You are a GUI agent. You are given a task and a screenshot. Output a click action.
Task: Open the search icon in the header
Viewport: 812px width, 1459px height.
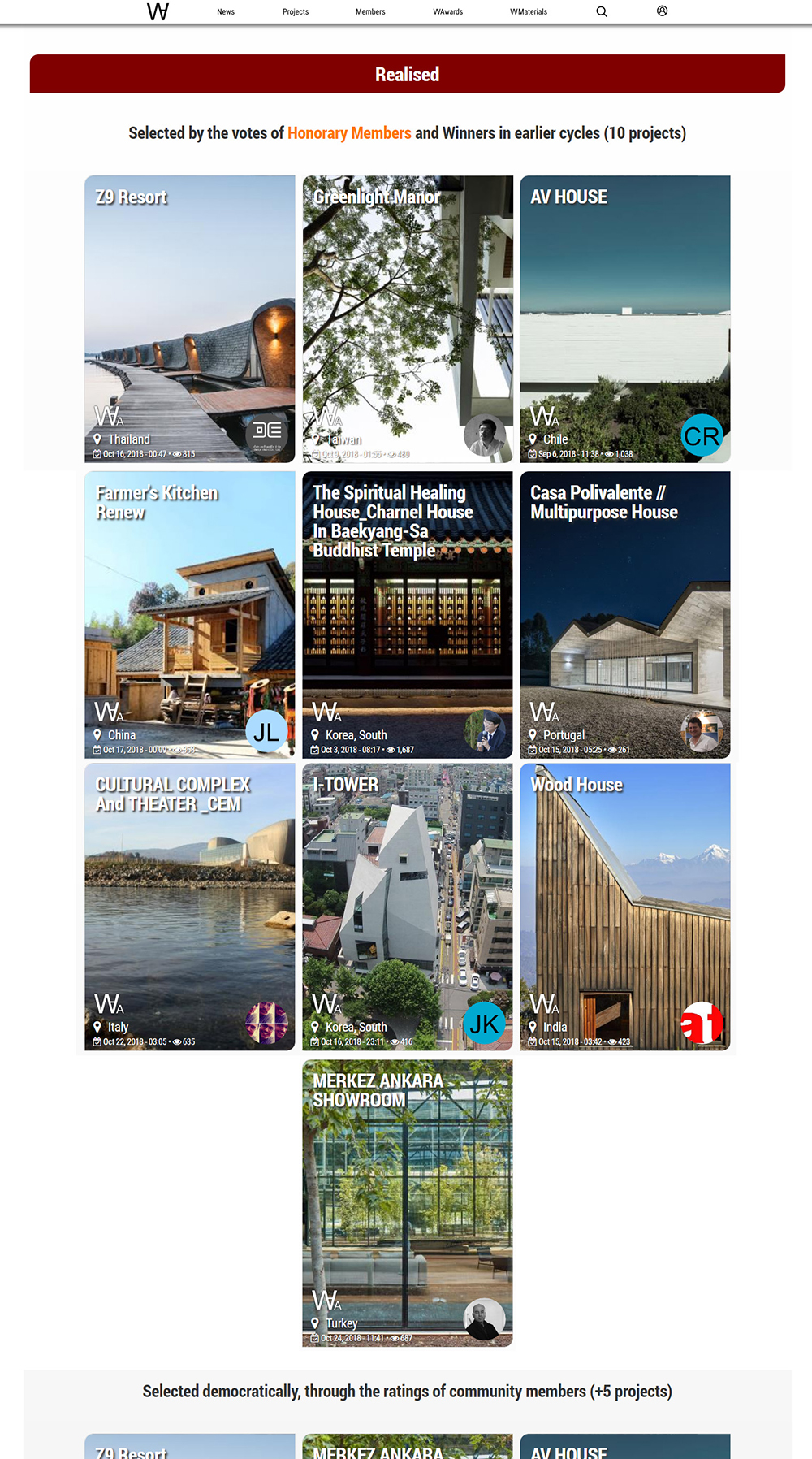[x=602, y=11]
